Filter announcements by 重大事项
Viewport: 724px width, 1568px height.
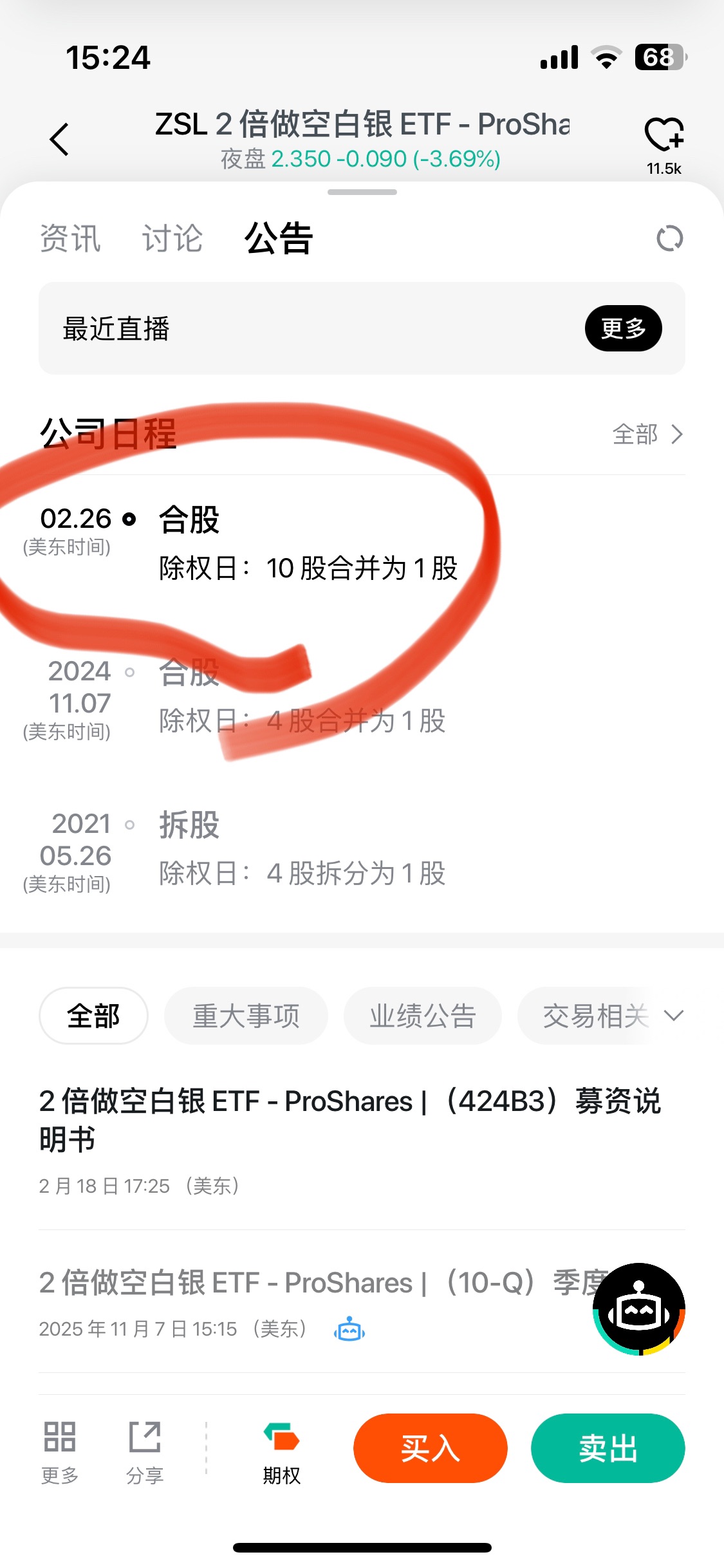pyautogui.click(x=246, y=1016)
